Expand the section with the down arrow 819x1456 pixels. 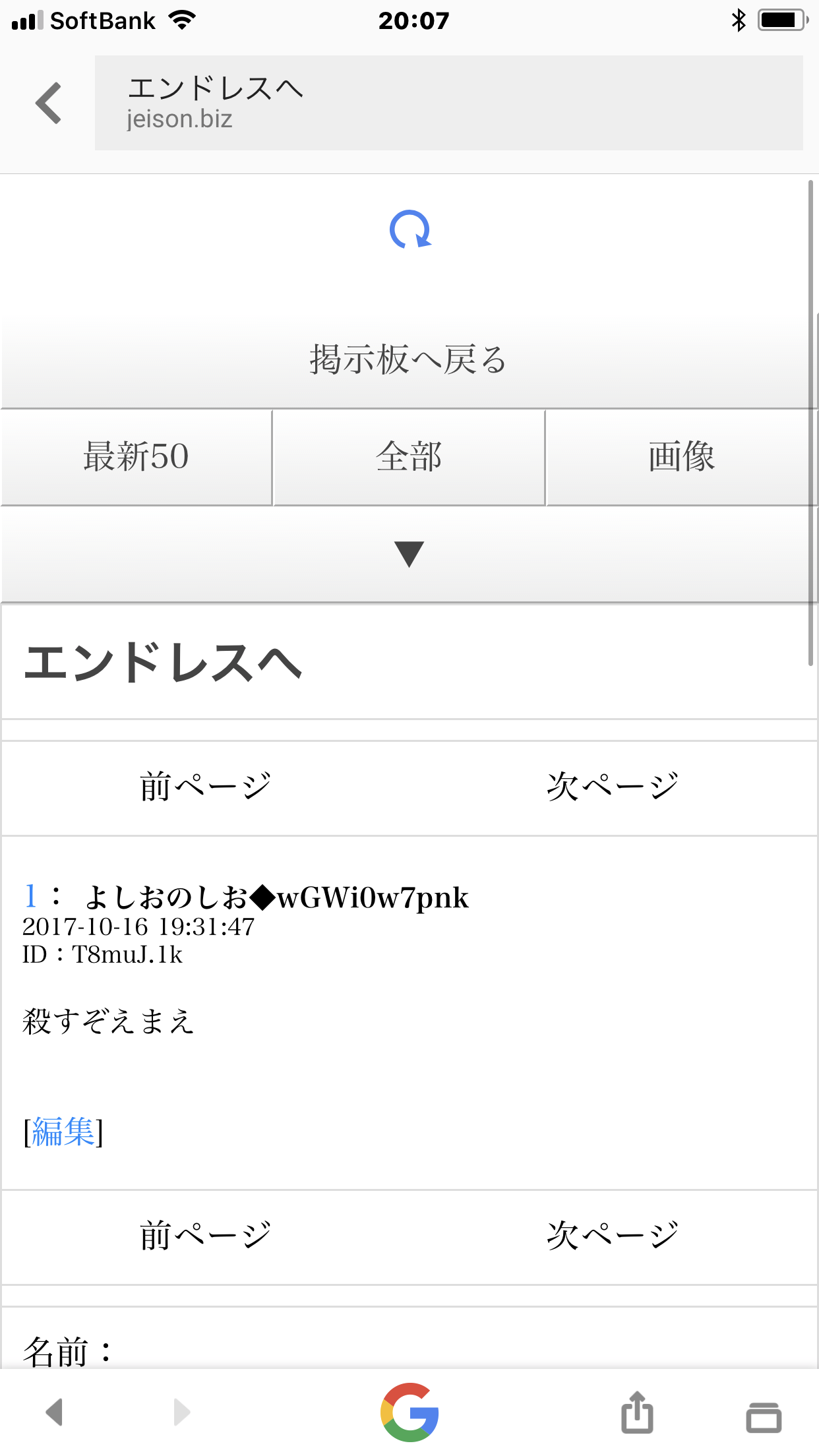click(409, 554)
